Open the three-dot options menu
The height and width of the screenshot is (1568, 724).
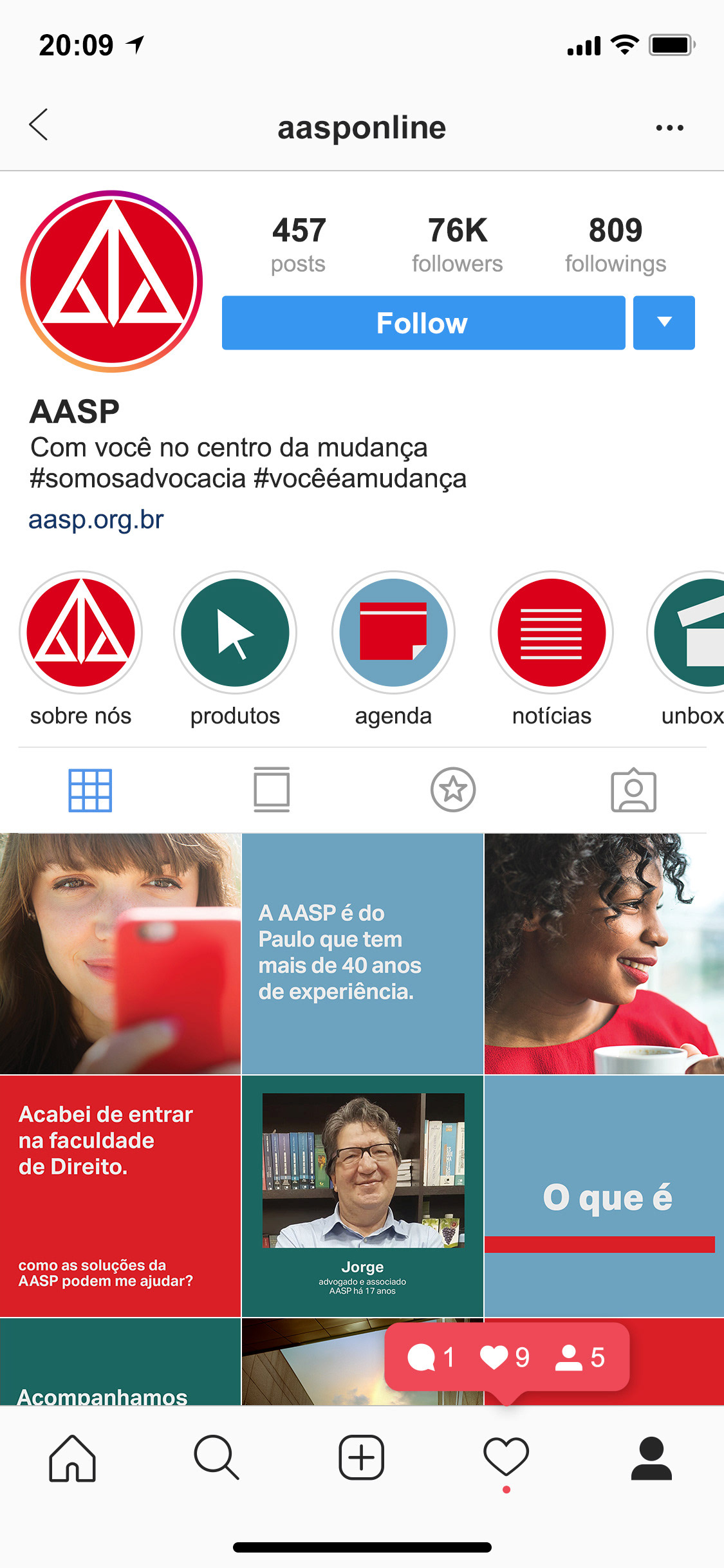click(x=669, y=127)
